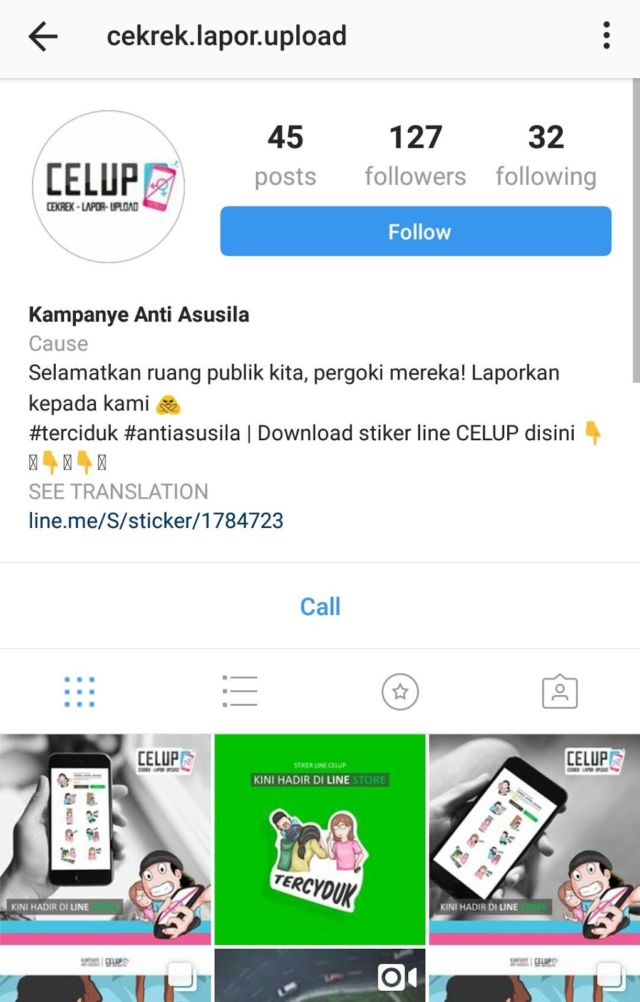The height and width of the screenshot is (1002, 640).
Task: Tap SEE TRANSLATION for the bio
Action: pos(118,492)
